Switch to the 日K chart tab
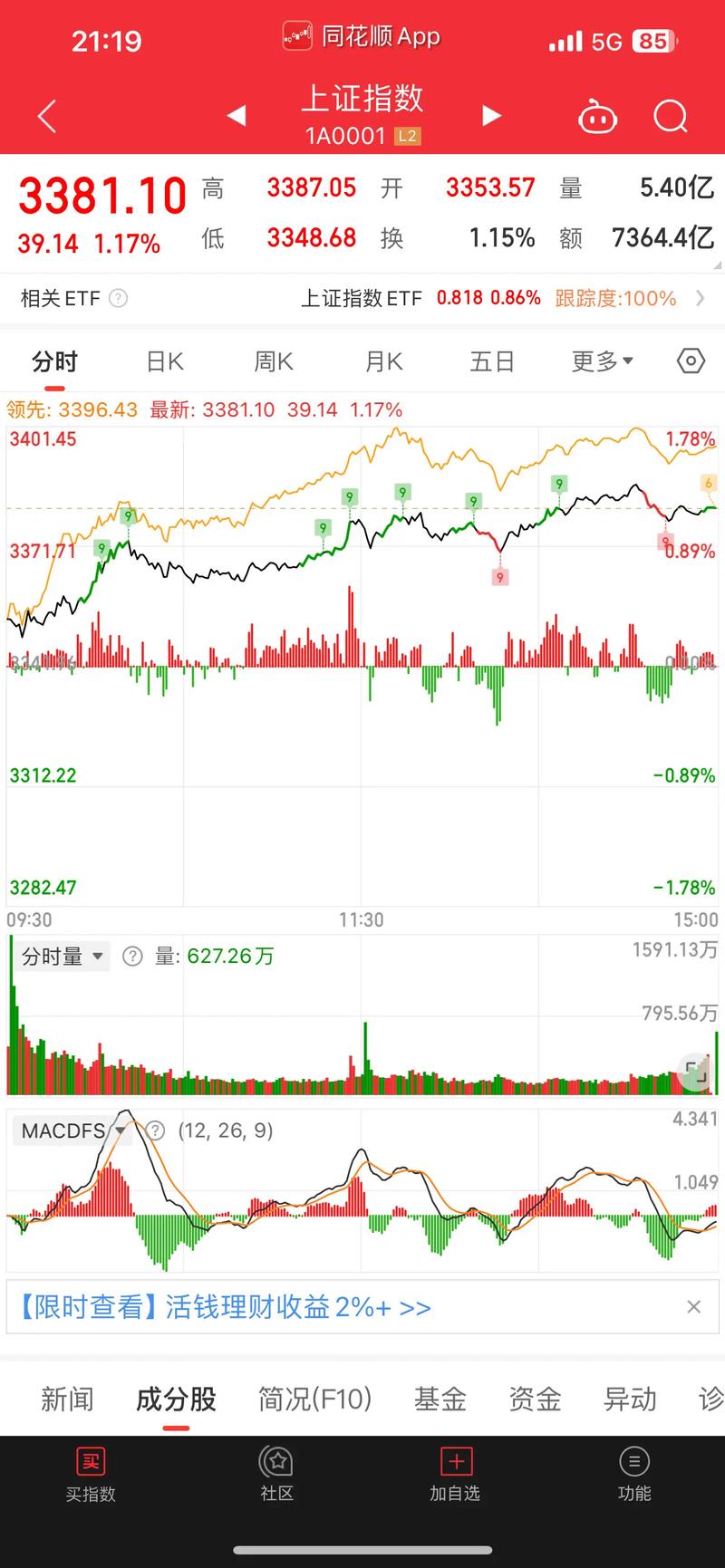The height and width of the screenshot is (1568, 725). (x=165, y=362)
